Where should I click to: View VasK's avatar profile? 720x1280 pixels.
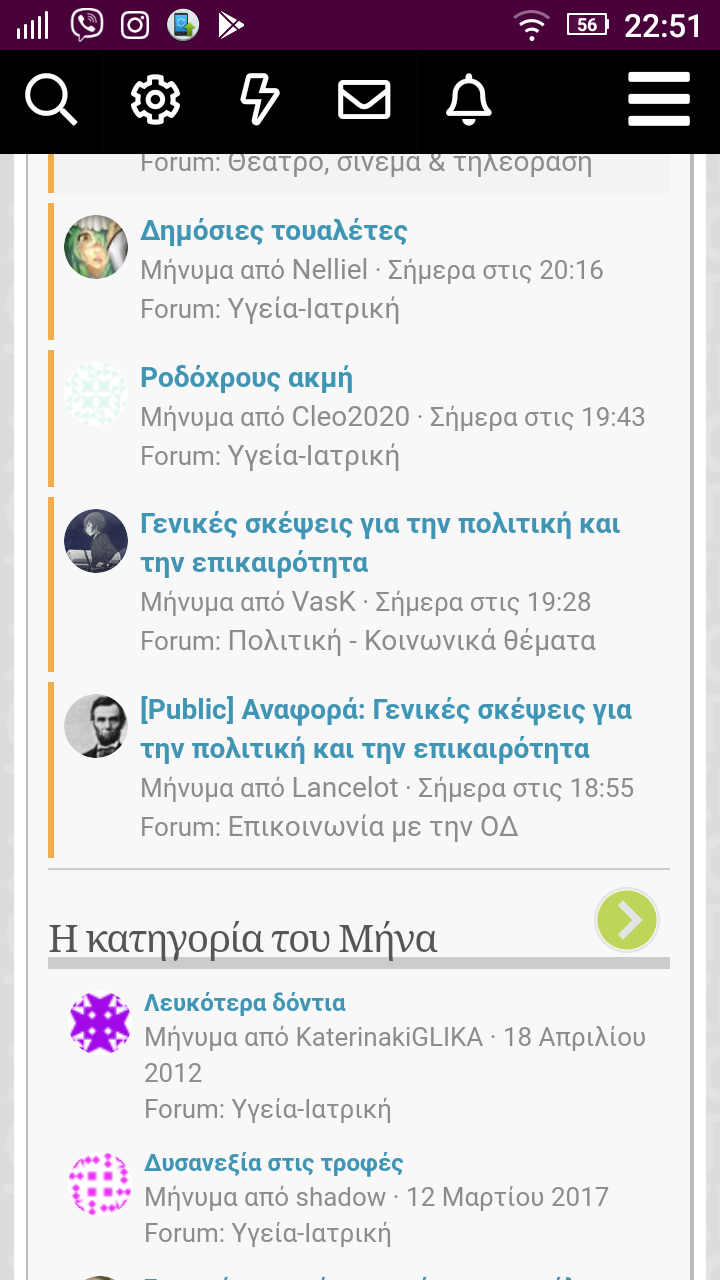96,541
